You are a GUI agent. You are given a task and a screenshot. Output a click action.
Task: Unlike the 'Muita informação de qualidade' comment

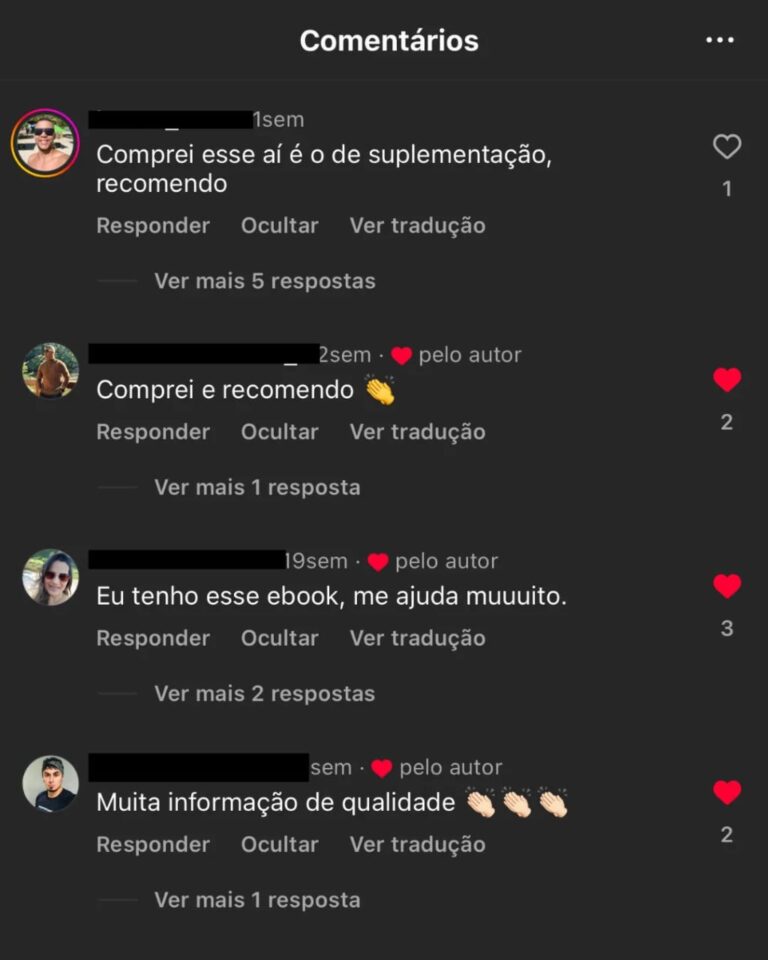(x=726, y=791)
